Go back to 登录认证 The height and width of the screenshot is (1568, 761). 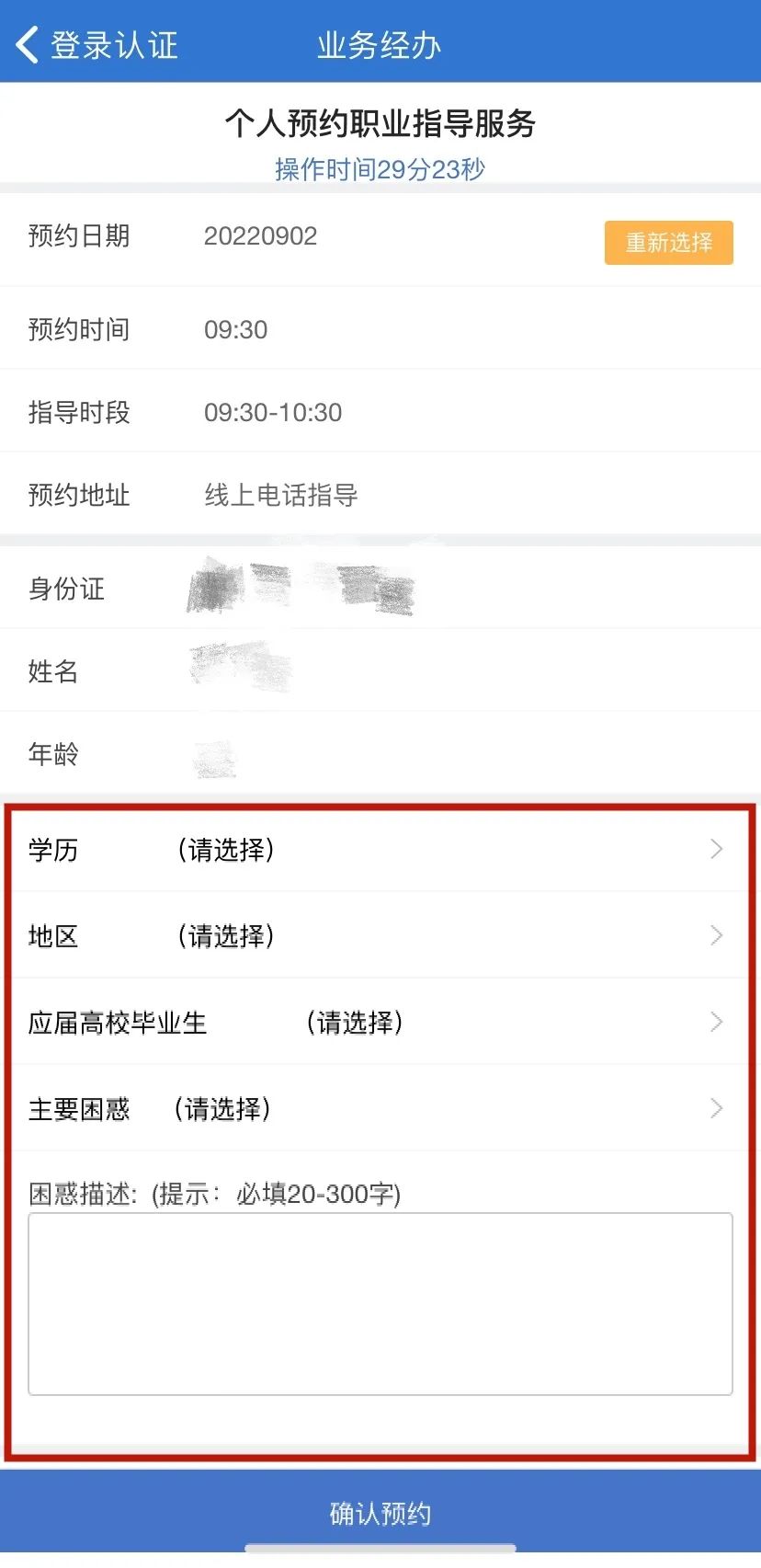(97, 44)
